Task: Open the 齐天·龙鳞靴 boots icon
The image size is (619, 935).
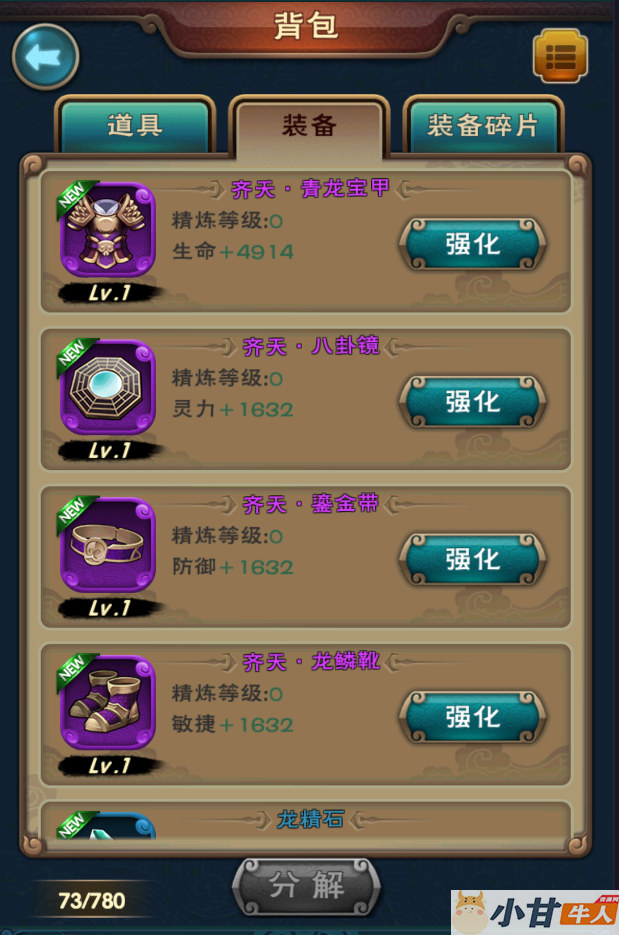Action: [108, 704]
